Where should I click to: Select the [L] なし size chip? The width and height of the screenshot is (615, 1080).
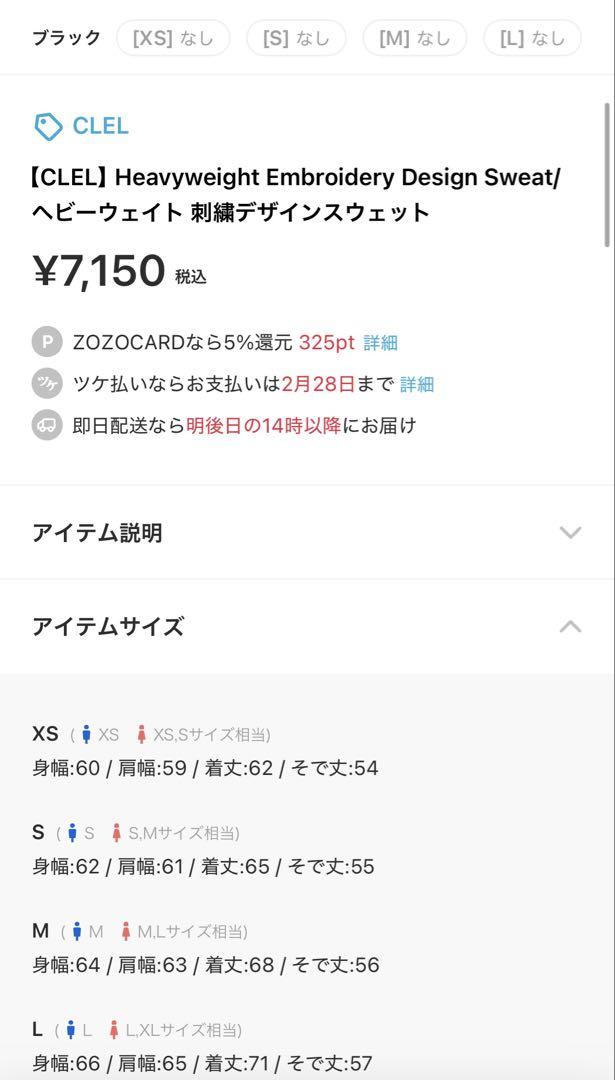[x=532, y=38]
